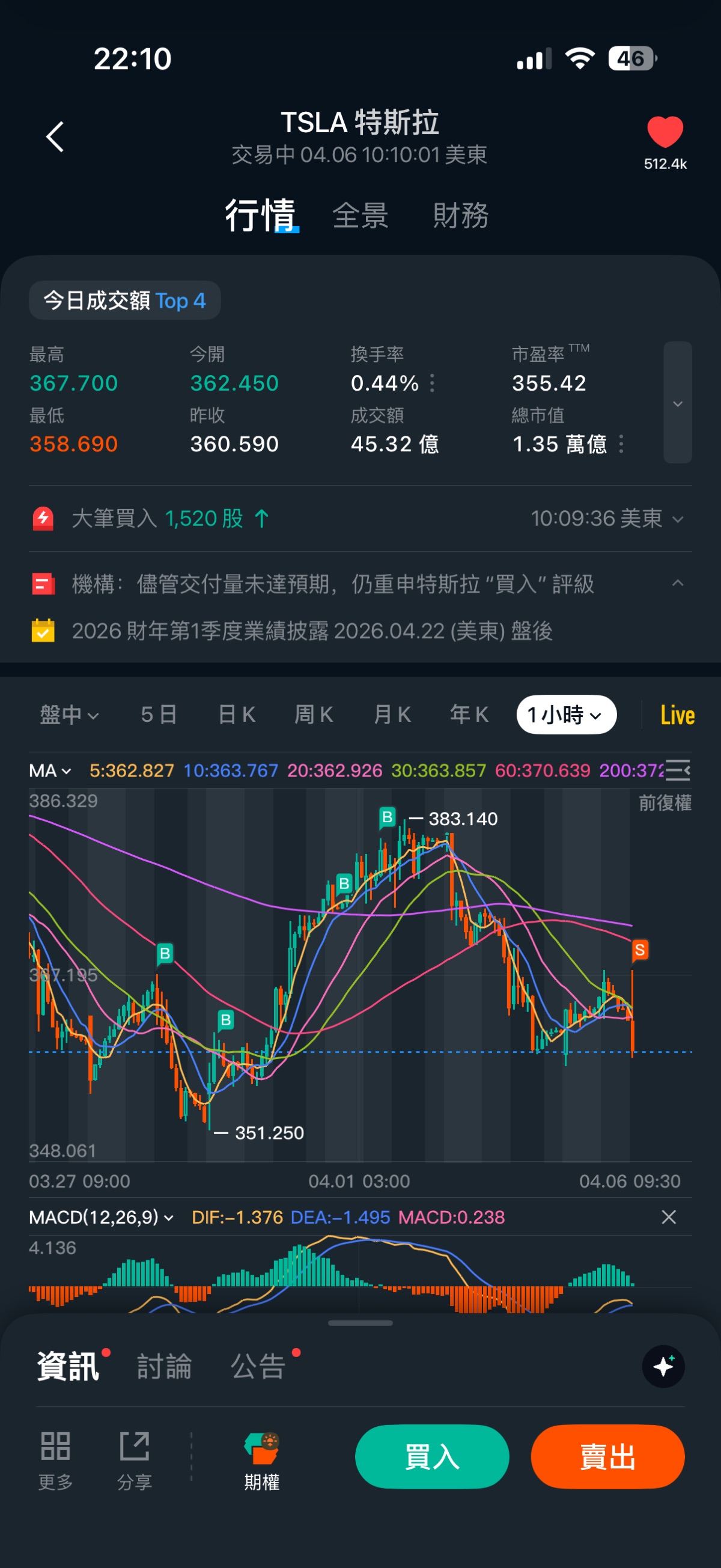Image resolution: width=721 pixels, height=1568 pixels.
Task: Open the 機構 rating news row
Action: [x=333, y=584]
